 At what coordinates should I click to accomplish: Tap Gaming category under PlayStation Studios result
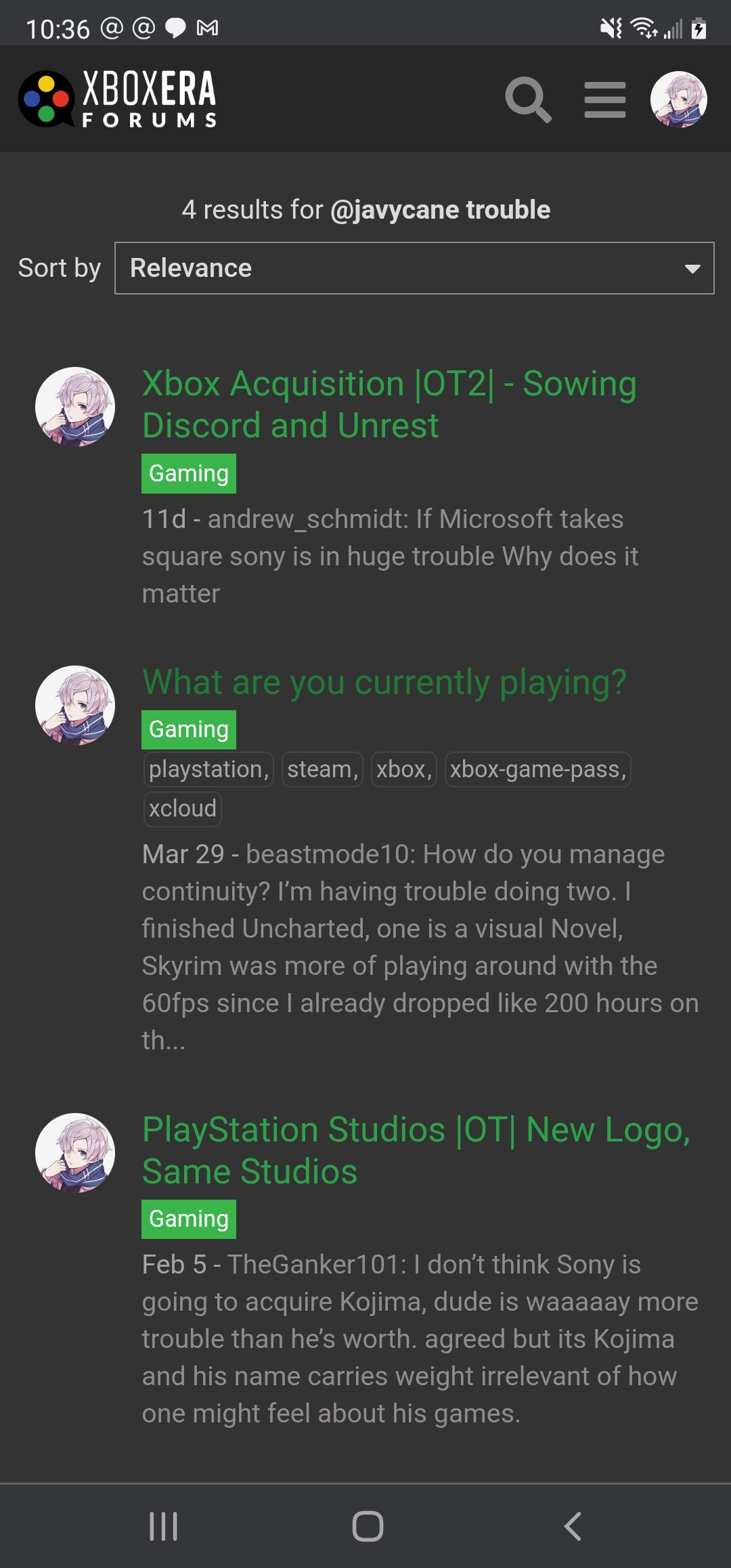(x=189, y=1219)
